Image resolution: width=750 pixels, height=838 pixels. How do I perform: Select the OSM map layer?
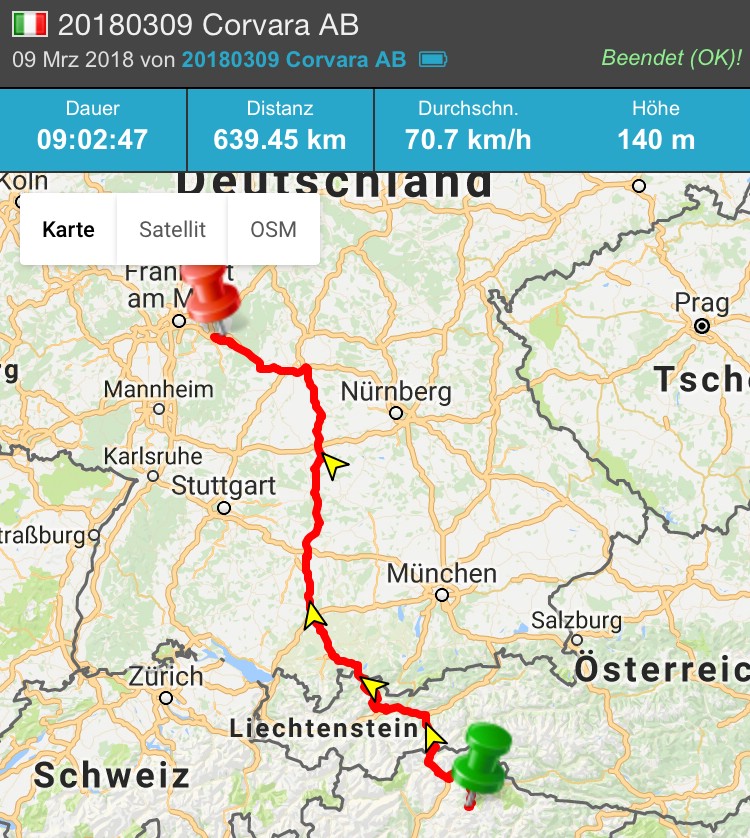273,229
